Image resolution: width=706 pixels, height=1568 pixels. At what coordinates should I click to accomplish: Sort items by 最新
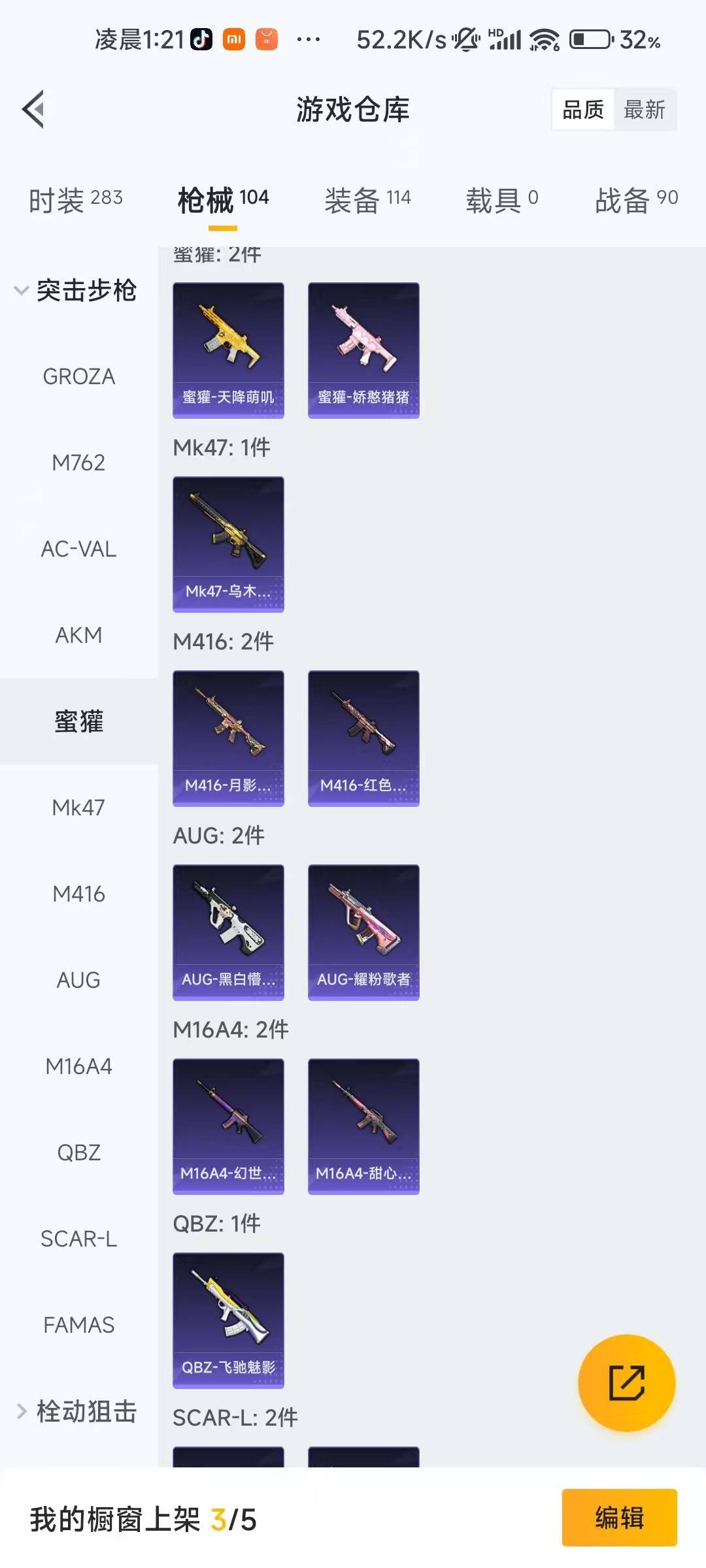pyautogui.click(x=644, y=110)
